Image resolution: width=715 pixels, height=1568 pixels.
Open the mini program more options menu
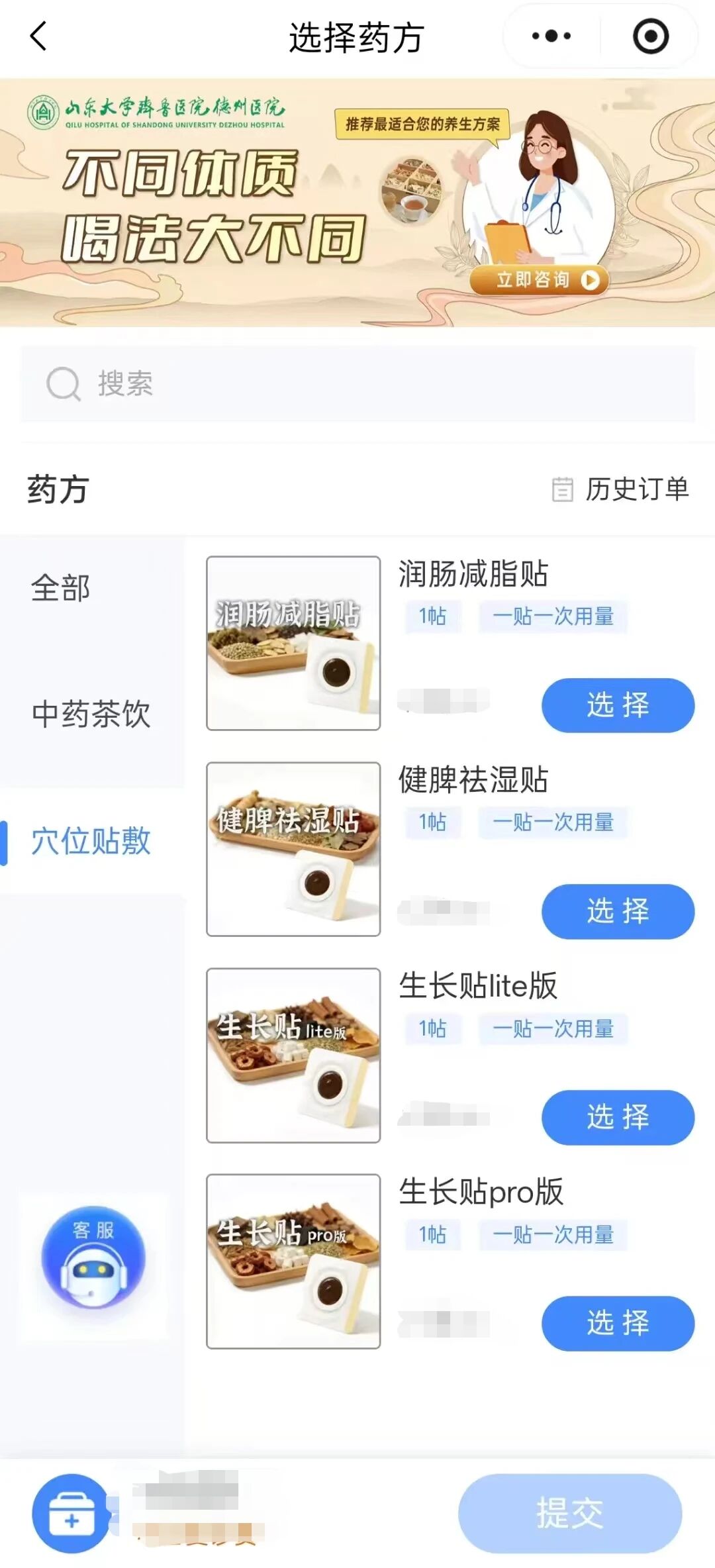click(x=551, y=36)
